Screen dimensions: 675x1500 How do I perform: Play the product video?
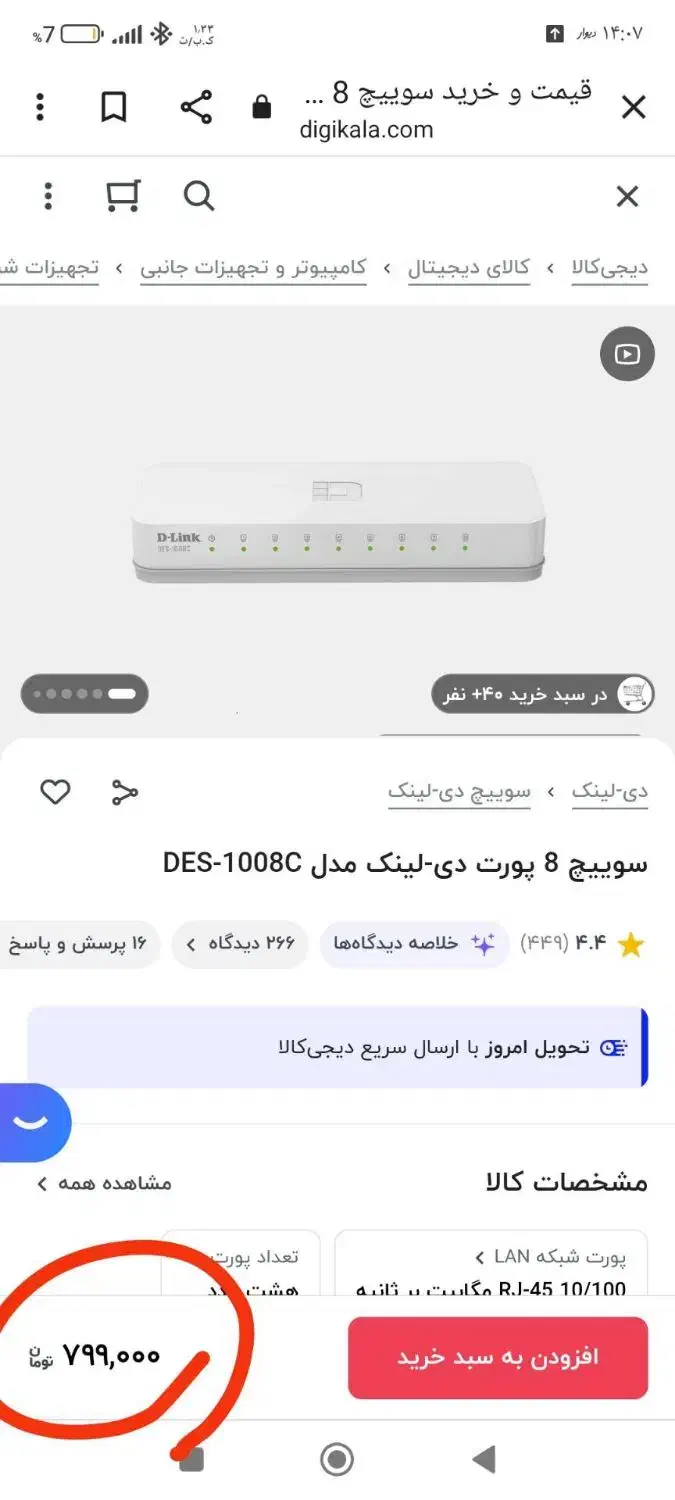[627, 354]
